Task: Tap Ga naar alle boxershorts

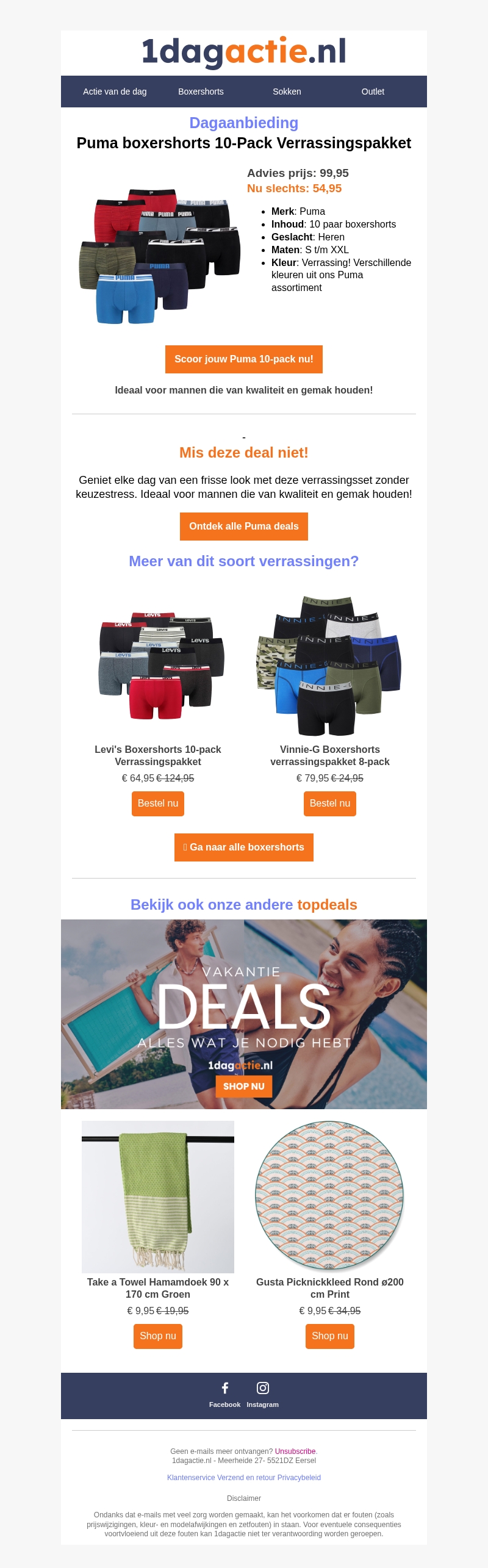Action: point(243,847)
